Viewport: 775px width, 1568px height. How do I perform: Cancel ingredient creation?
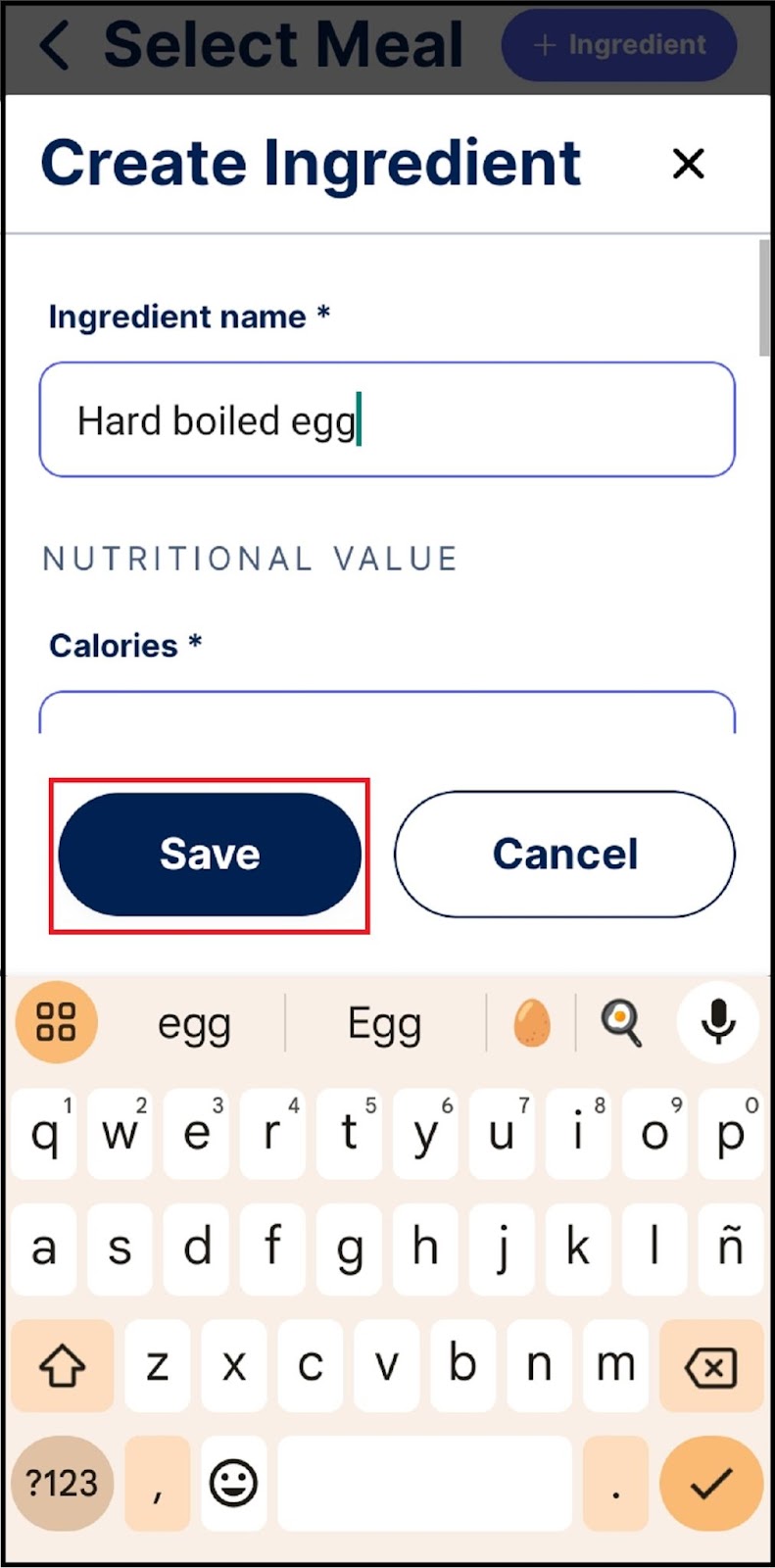point(564,855)
